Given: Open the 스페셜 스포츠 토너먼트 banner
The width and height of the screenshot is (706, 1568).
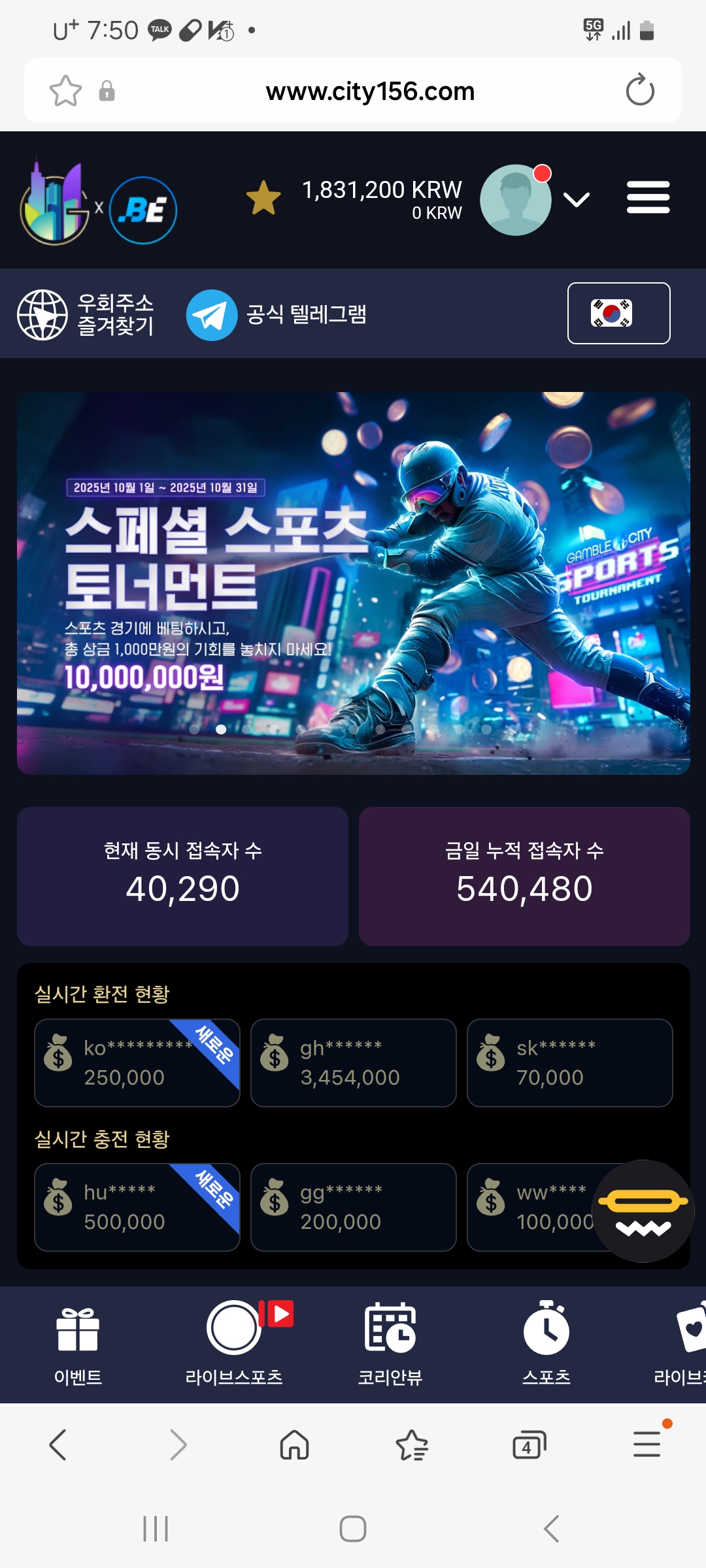Looking at the screenshot, I should tap(353, 583).
